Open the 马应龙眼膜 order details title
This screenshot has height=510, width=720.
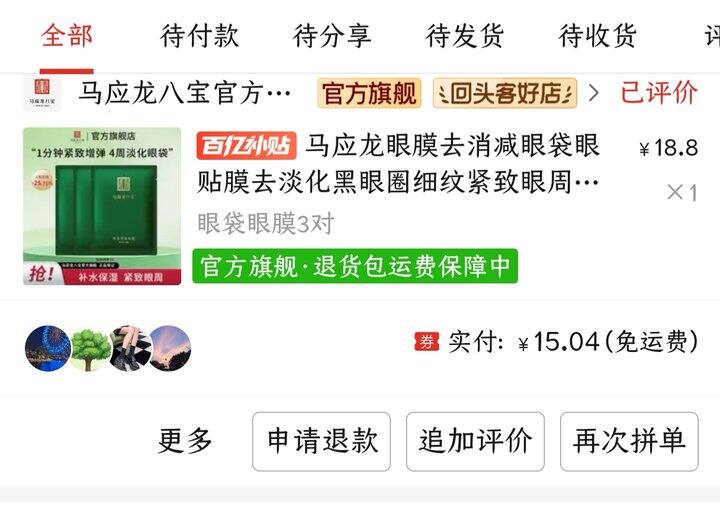tap(398, 163)
